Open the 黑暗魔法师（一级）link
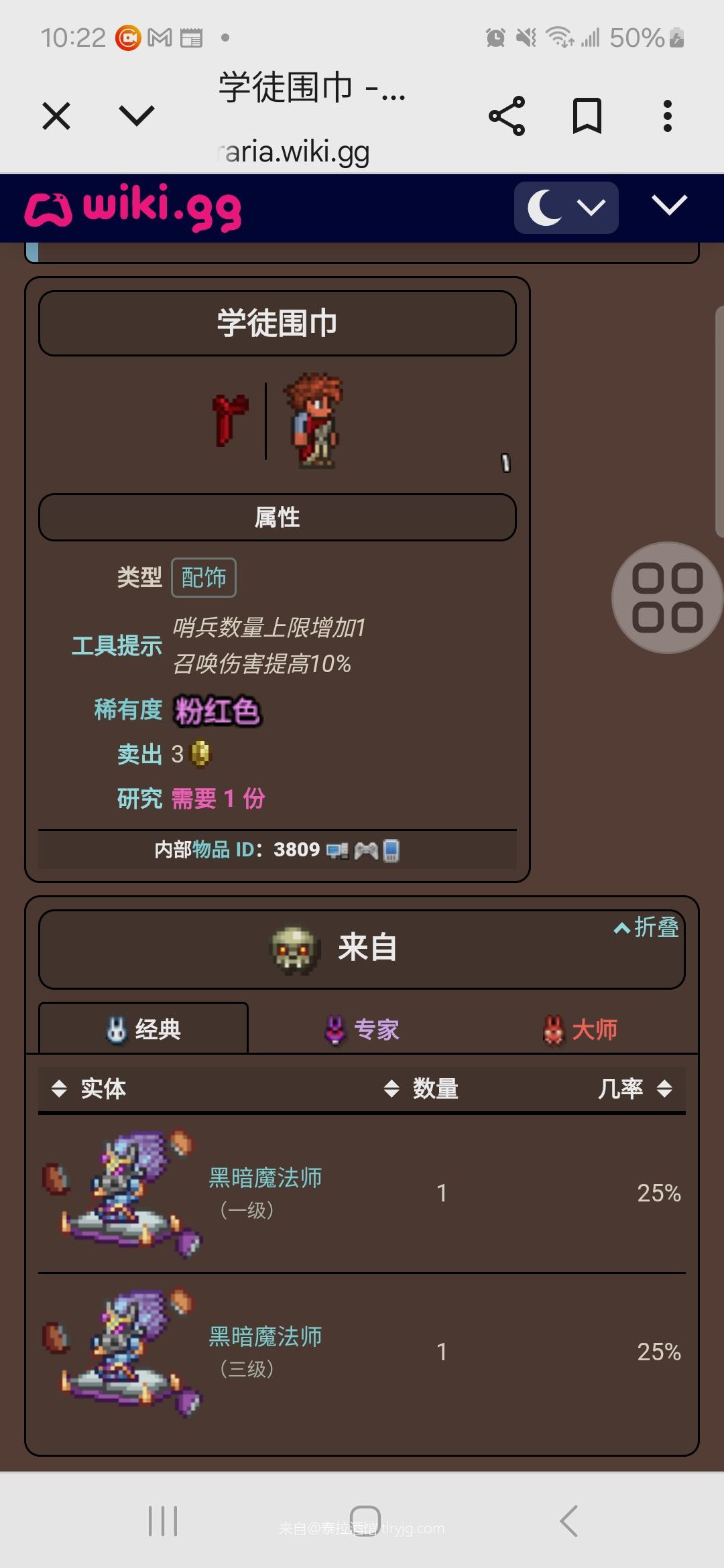This screenshot has height=1568, width=724. [x=265, y=1178]
